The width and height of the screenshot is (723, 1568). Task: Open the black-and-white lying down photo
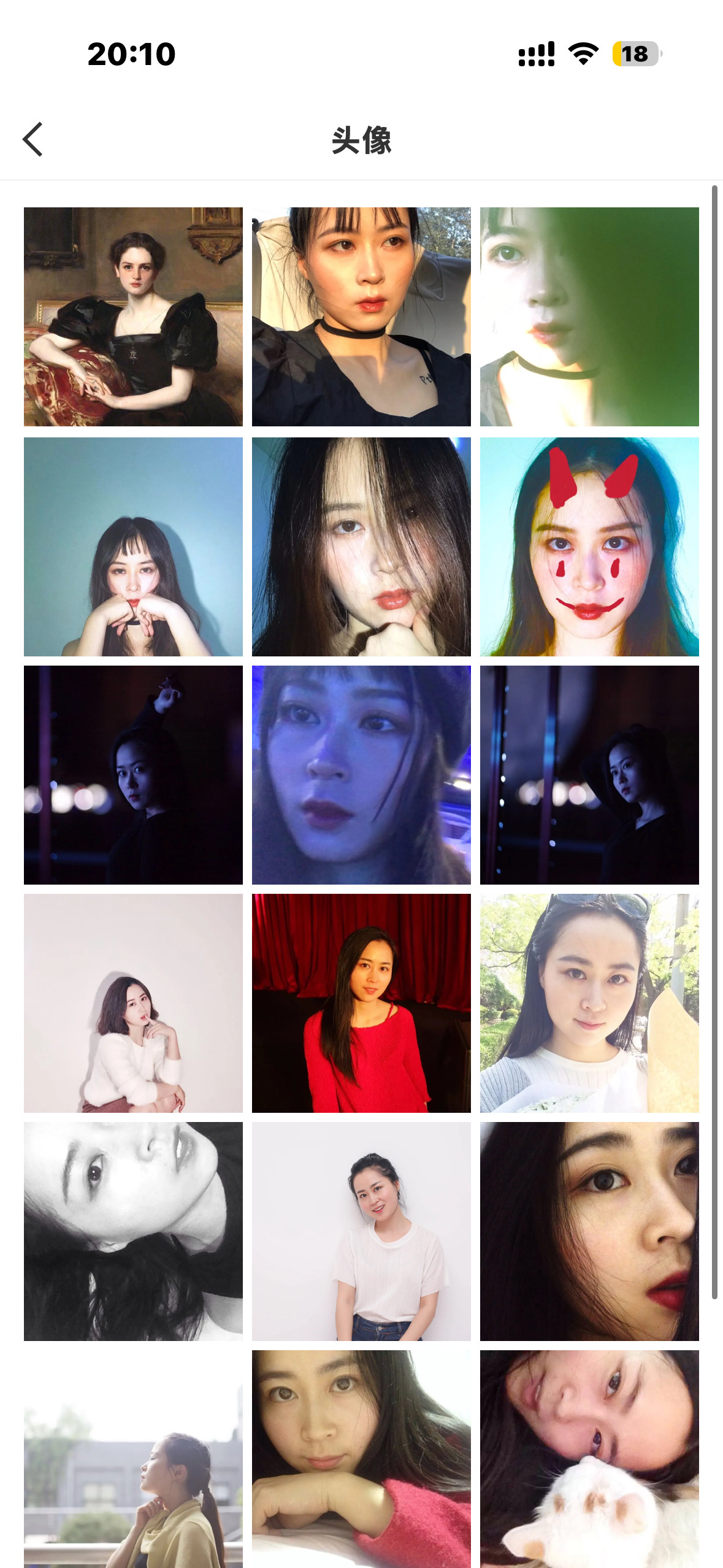pos(133,1231)
